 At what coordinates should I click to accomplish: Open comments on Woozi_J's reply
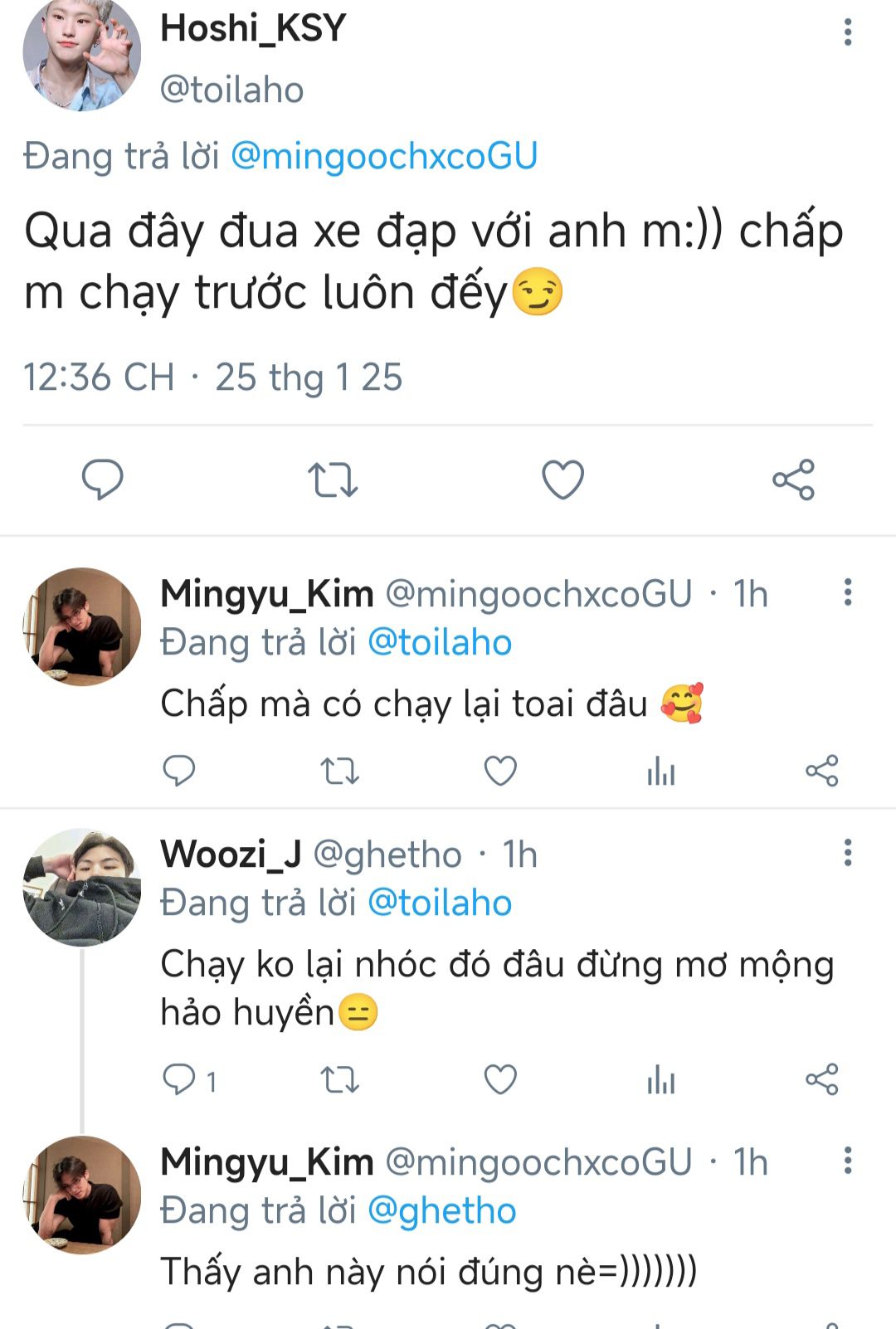180,1080
